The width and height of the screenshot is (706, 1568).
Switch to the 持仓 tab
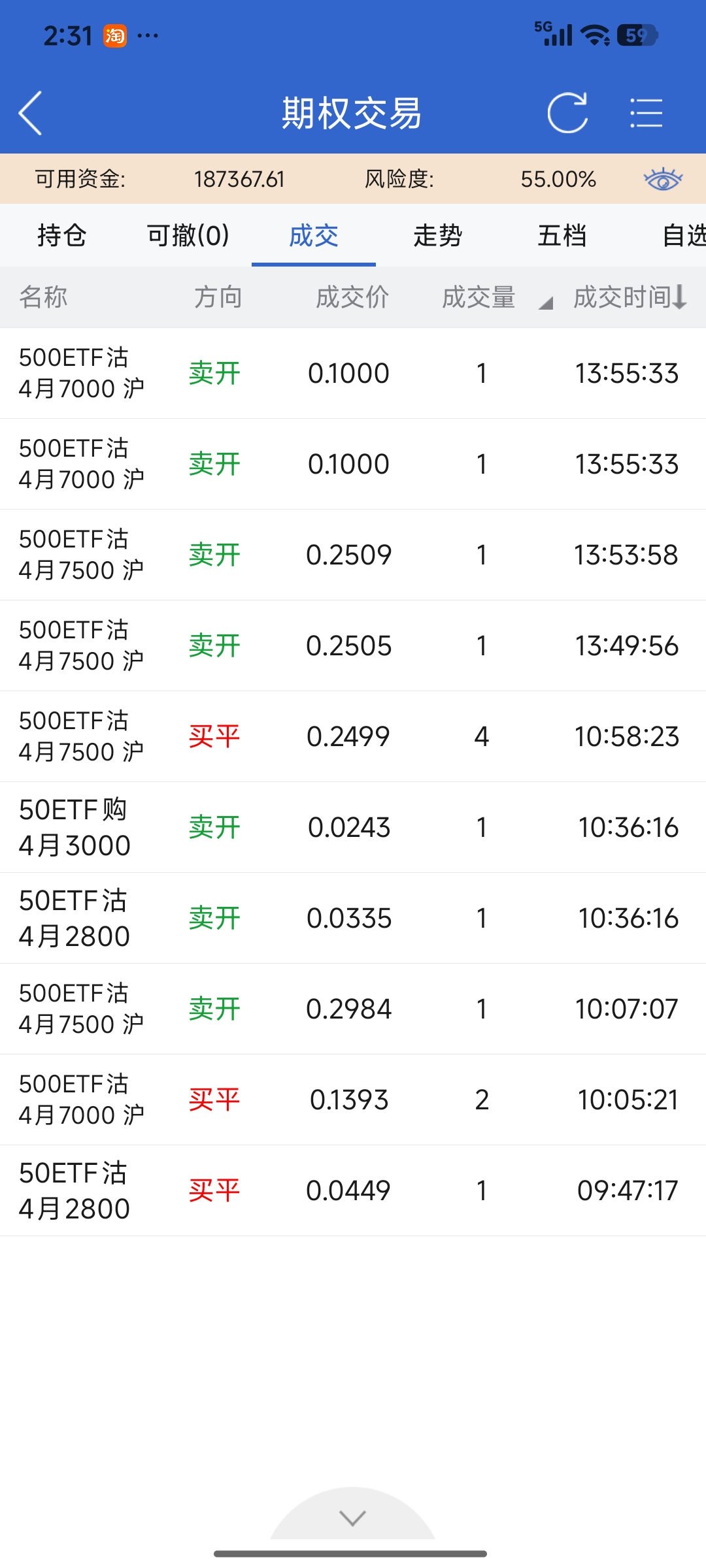point(62,235)
